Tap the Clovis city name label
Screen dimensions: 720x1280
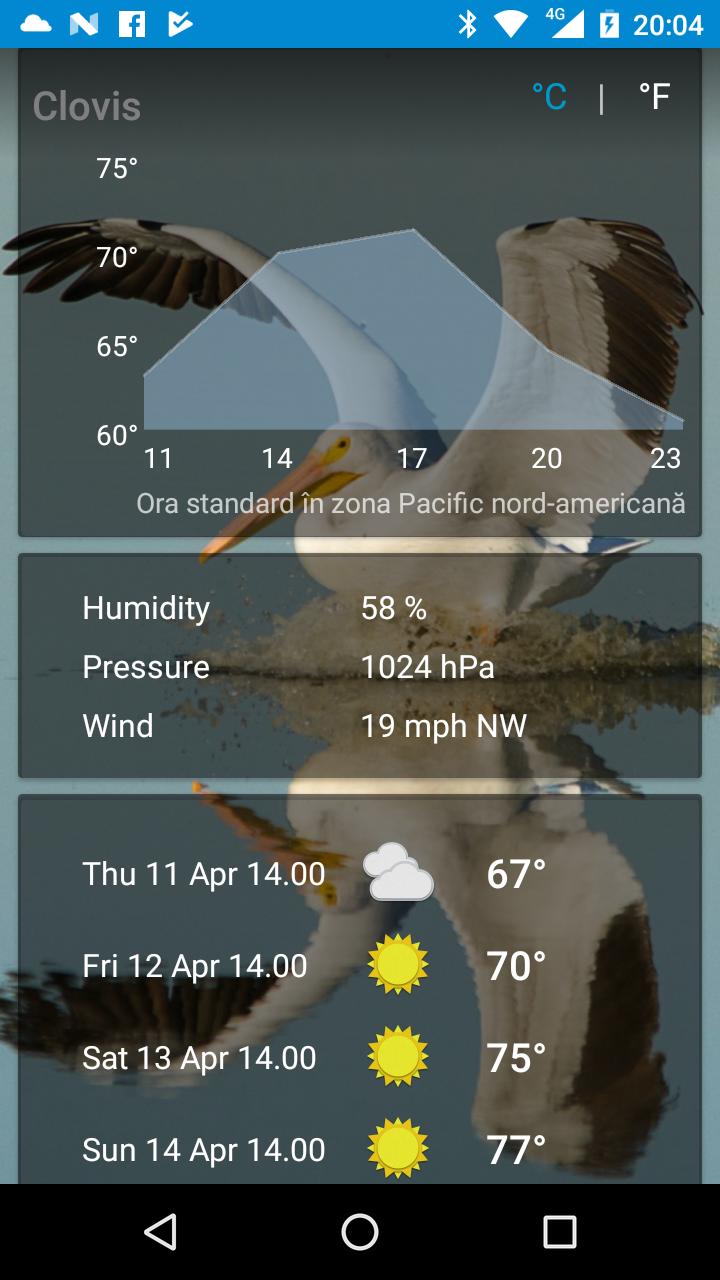(86, 106)
